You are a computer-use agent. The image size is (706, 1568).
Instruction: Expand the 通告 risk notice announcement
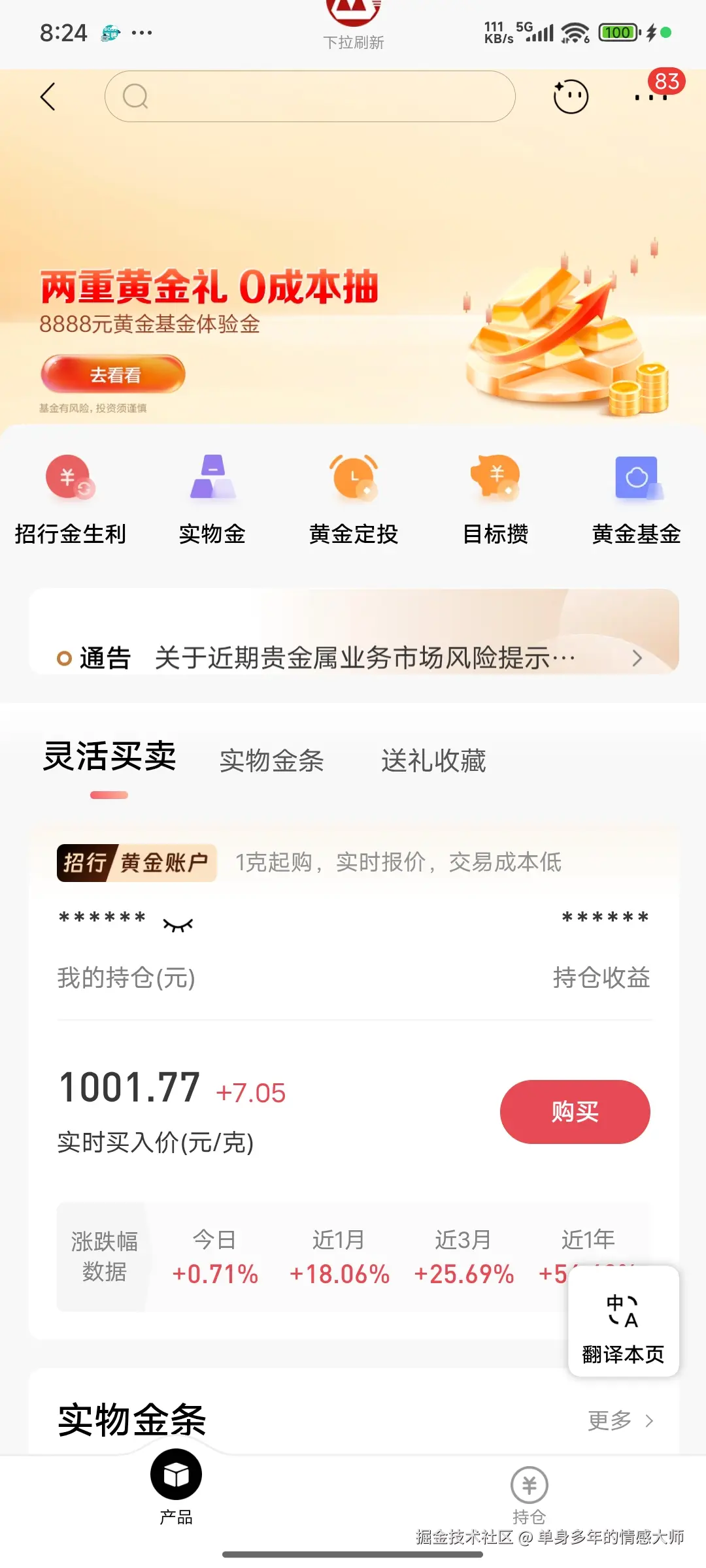tap(353, 657)
